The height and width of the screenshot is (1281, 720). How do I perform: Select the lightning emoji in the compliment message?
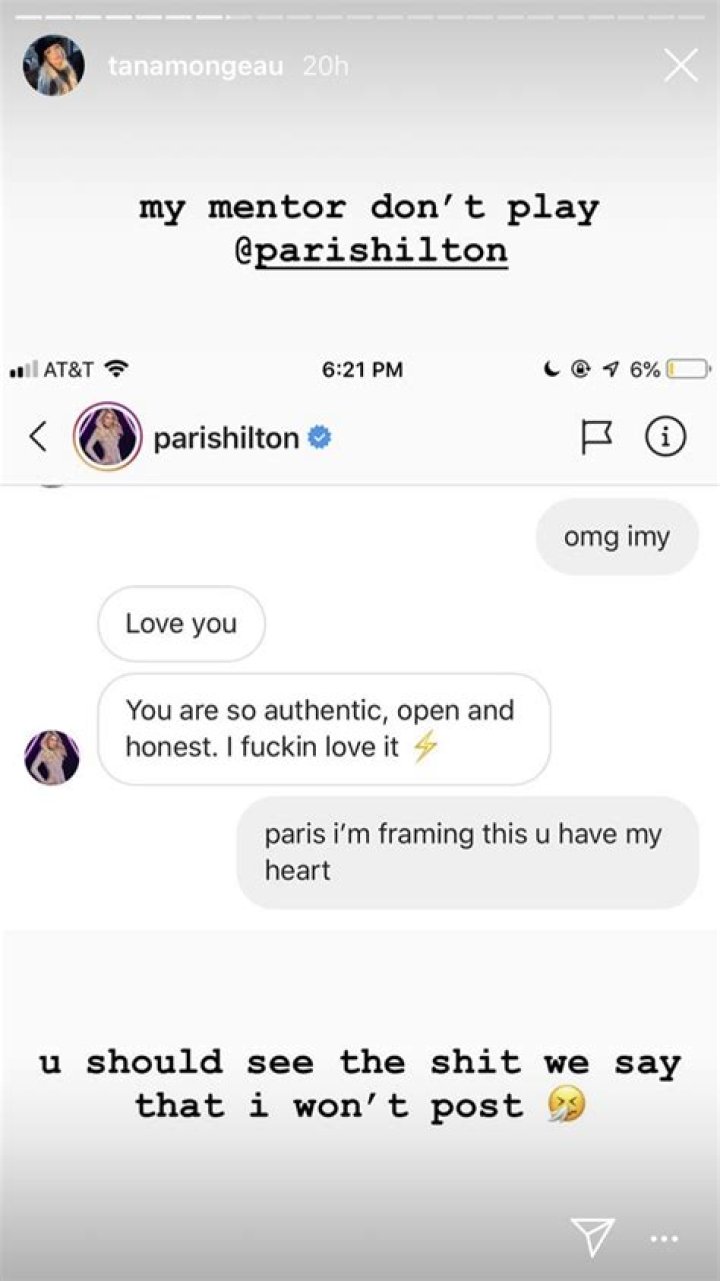tap(424, 745)
